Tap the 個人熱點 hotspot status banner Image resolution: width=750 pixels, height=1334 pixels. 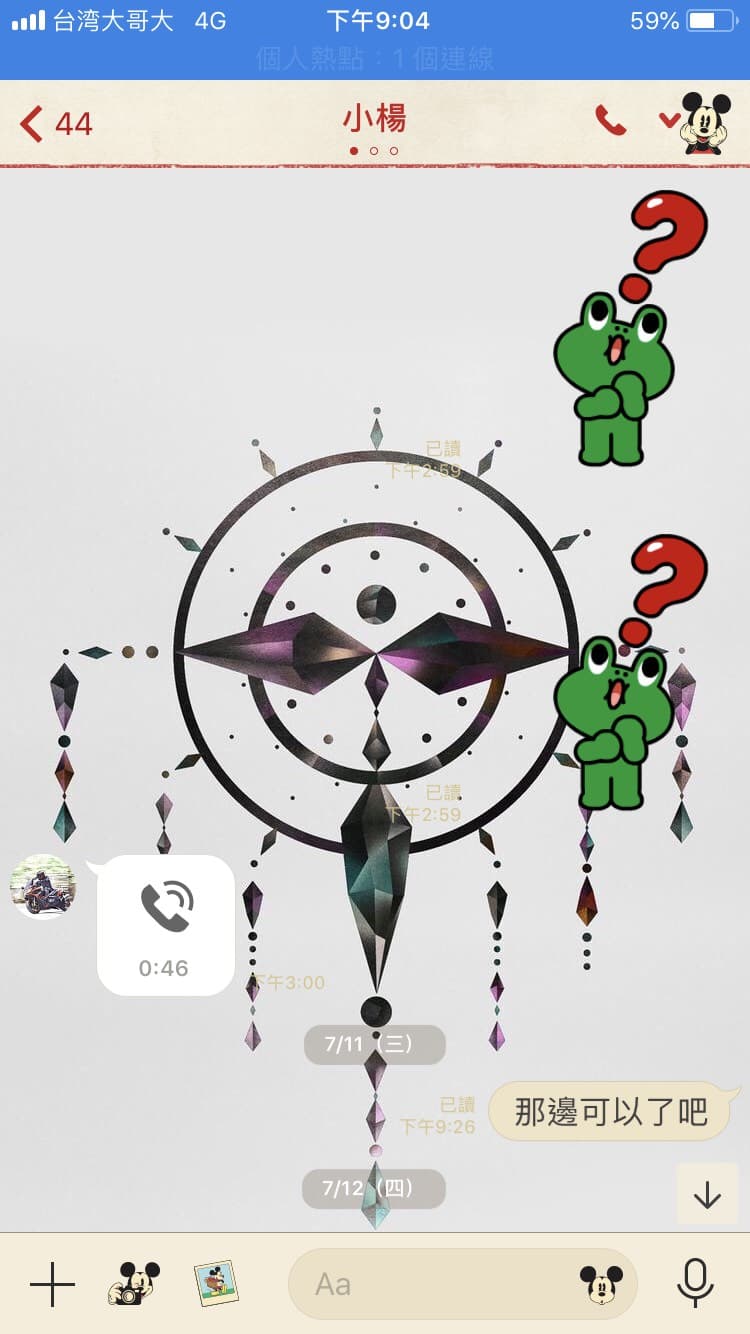click(x=375, y=58)
